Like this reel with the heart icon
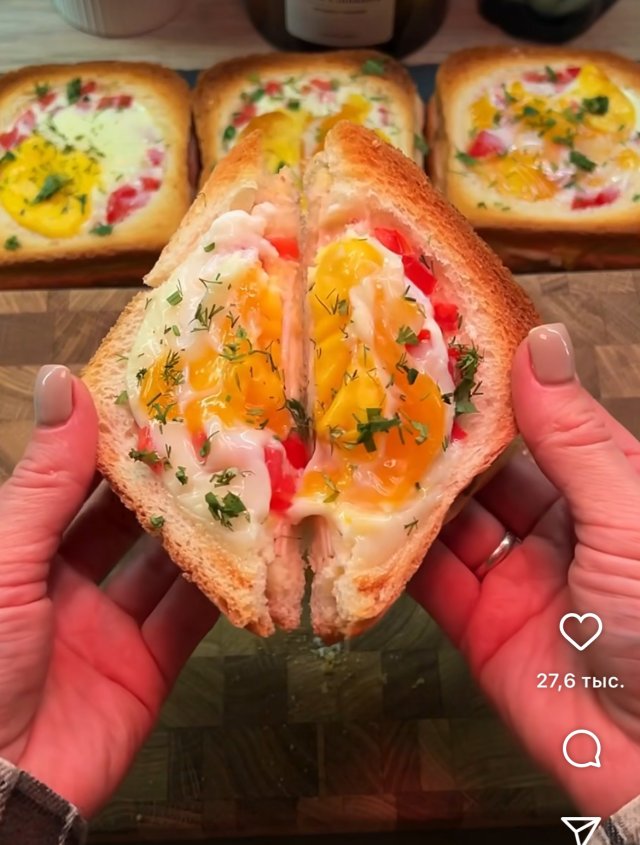The height and width of the screenshot is (845, 640). [580, 631]
